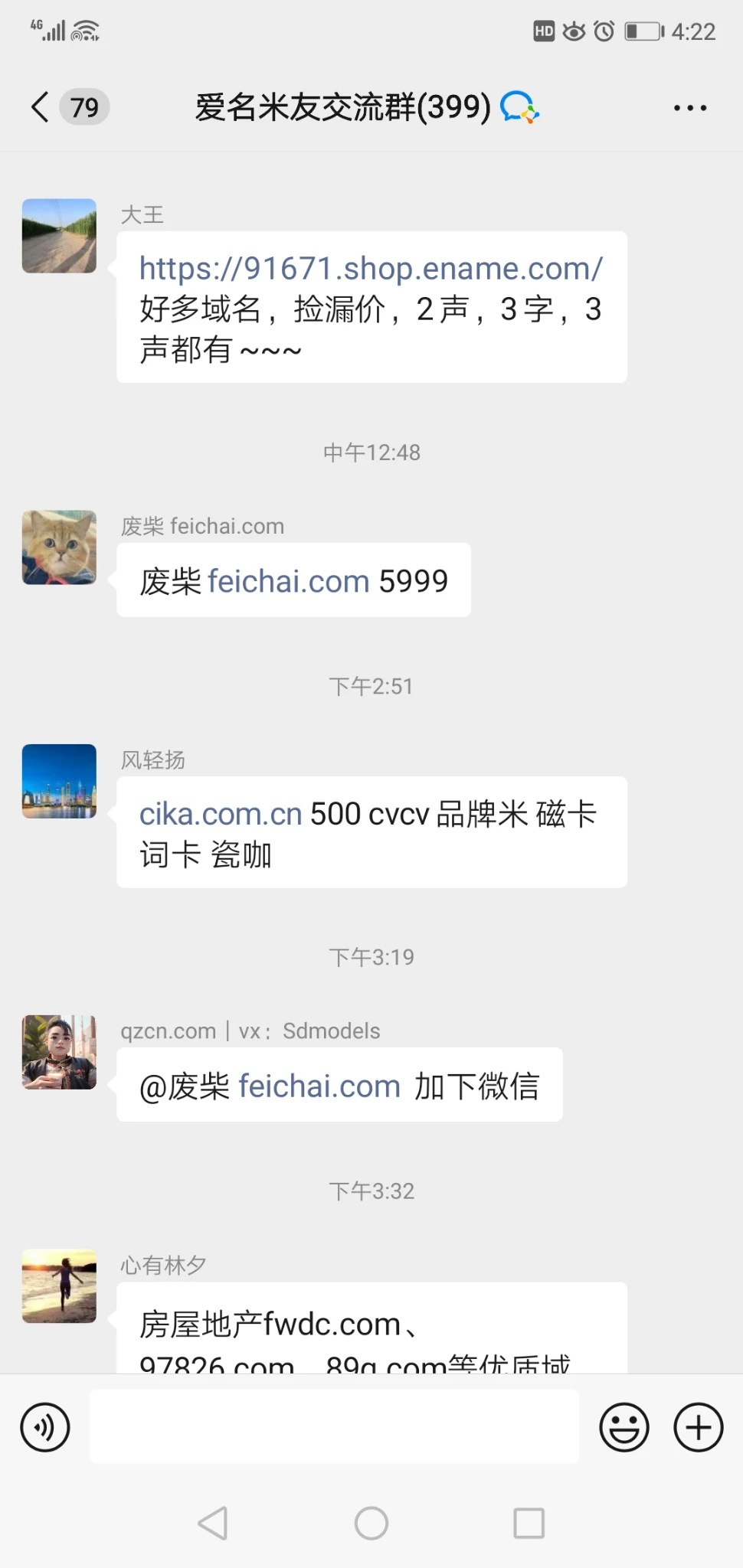743x1568 pixels.
Task: Open recent apps from the navigation bar
Action: pyautogui.click(x=529, y=1523)
